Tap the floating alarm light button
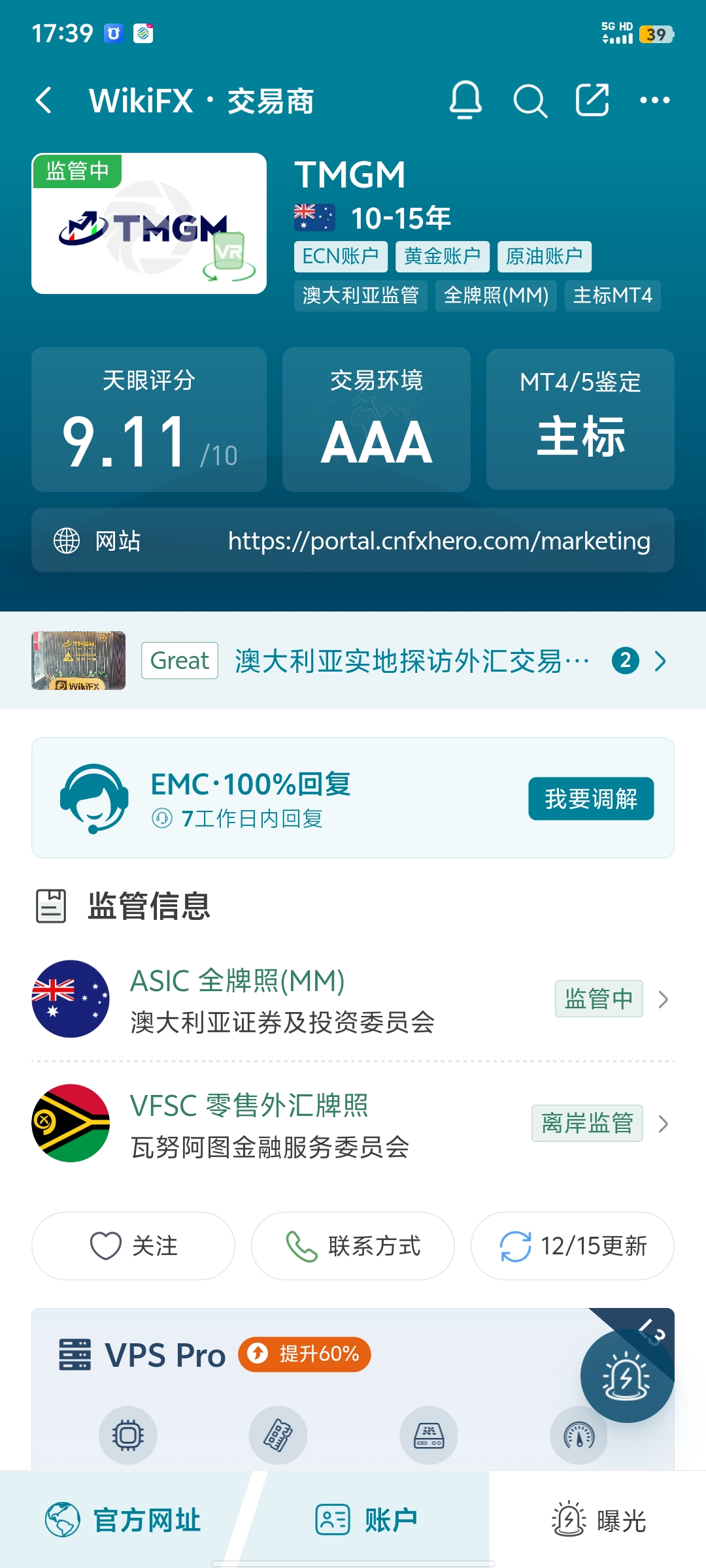This screenshot has height=1568, width=706. (x=626, y=1376)
